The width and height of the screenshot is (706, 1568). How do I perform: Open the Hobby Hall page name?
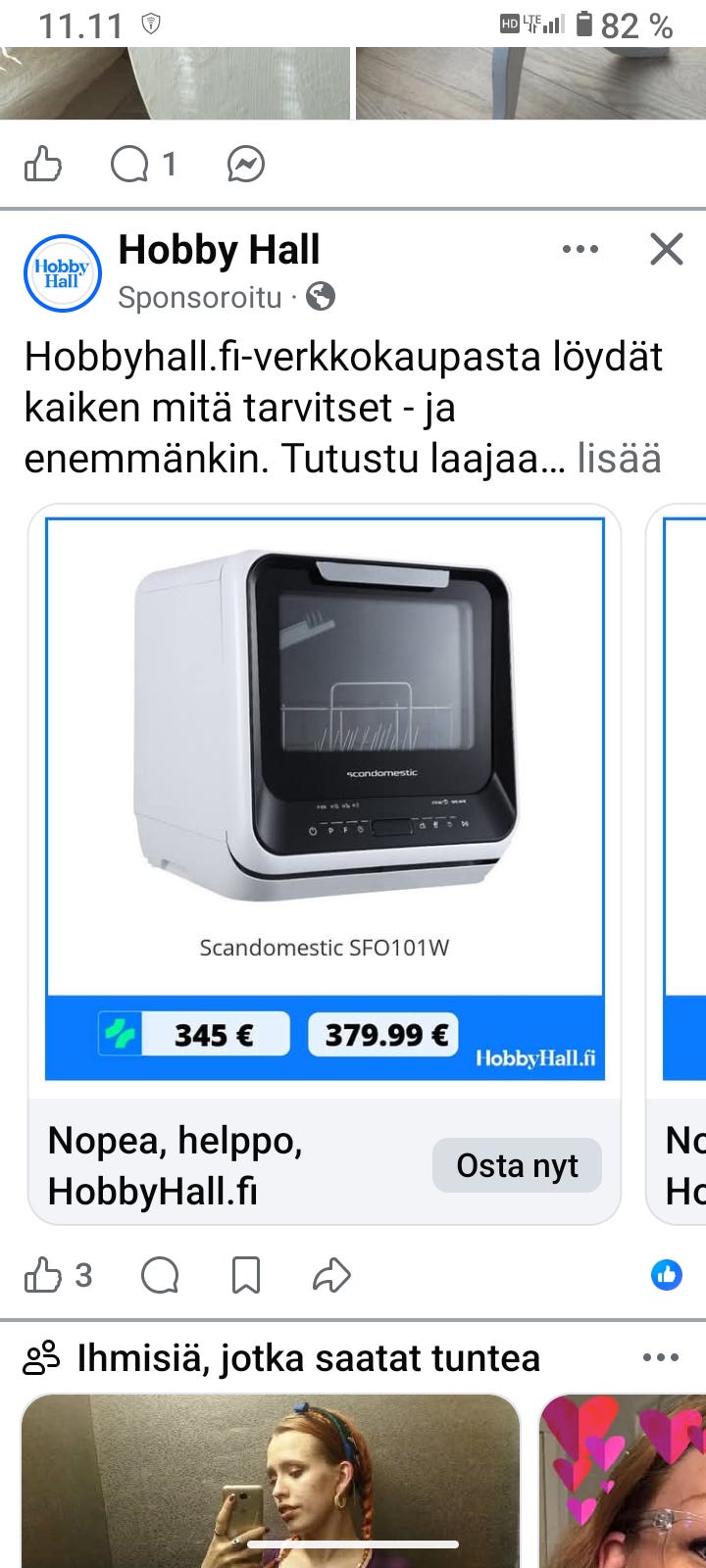coord(219,250)
